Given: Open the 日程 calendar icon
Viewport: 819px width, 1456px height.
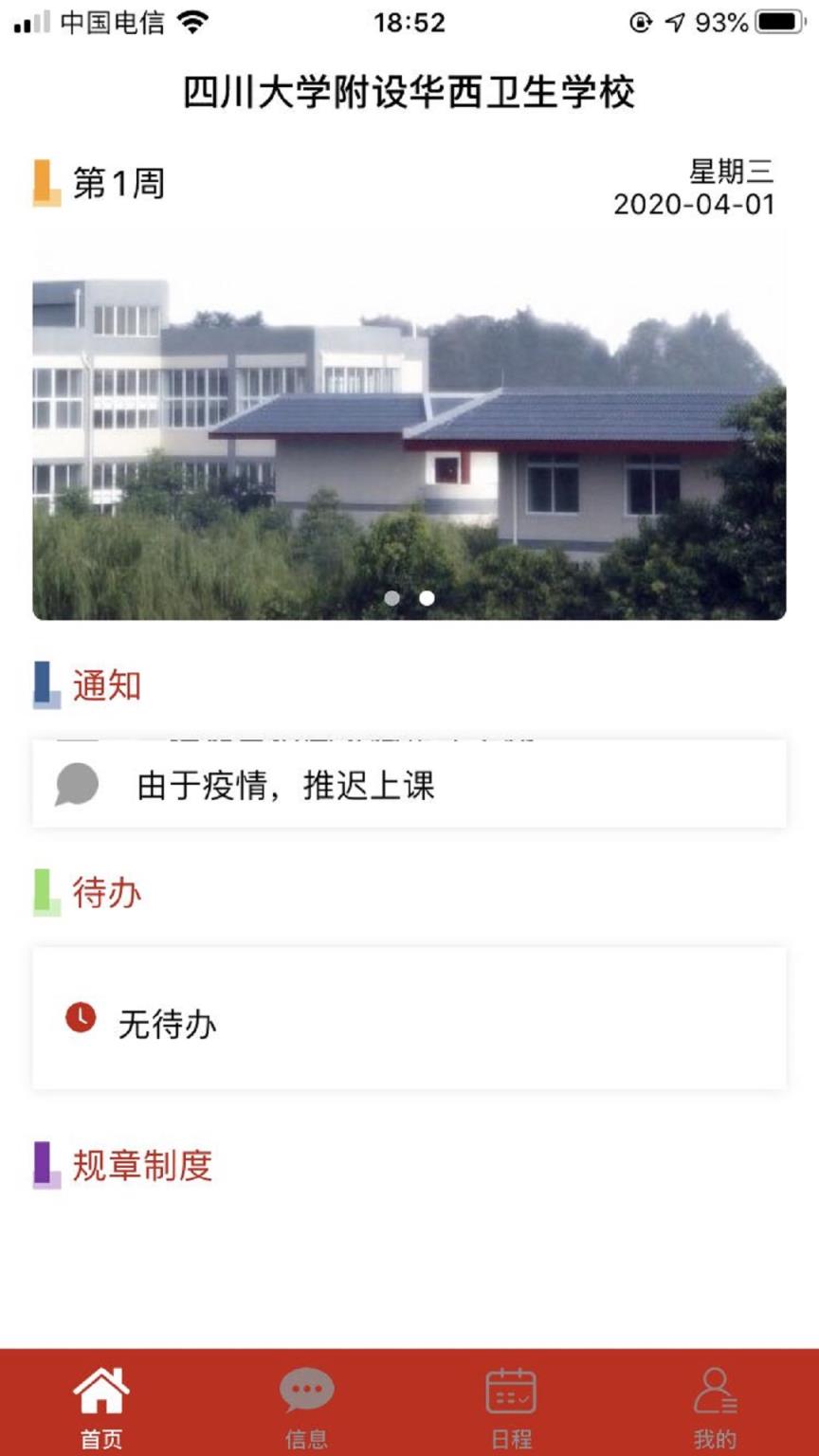Looking at the screenshot, I should (x=512, y=1389).
